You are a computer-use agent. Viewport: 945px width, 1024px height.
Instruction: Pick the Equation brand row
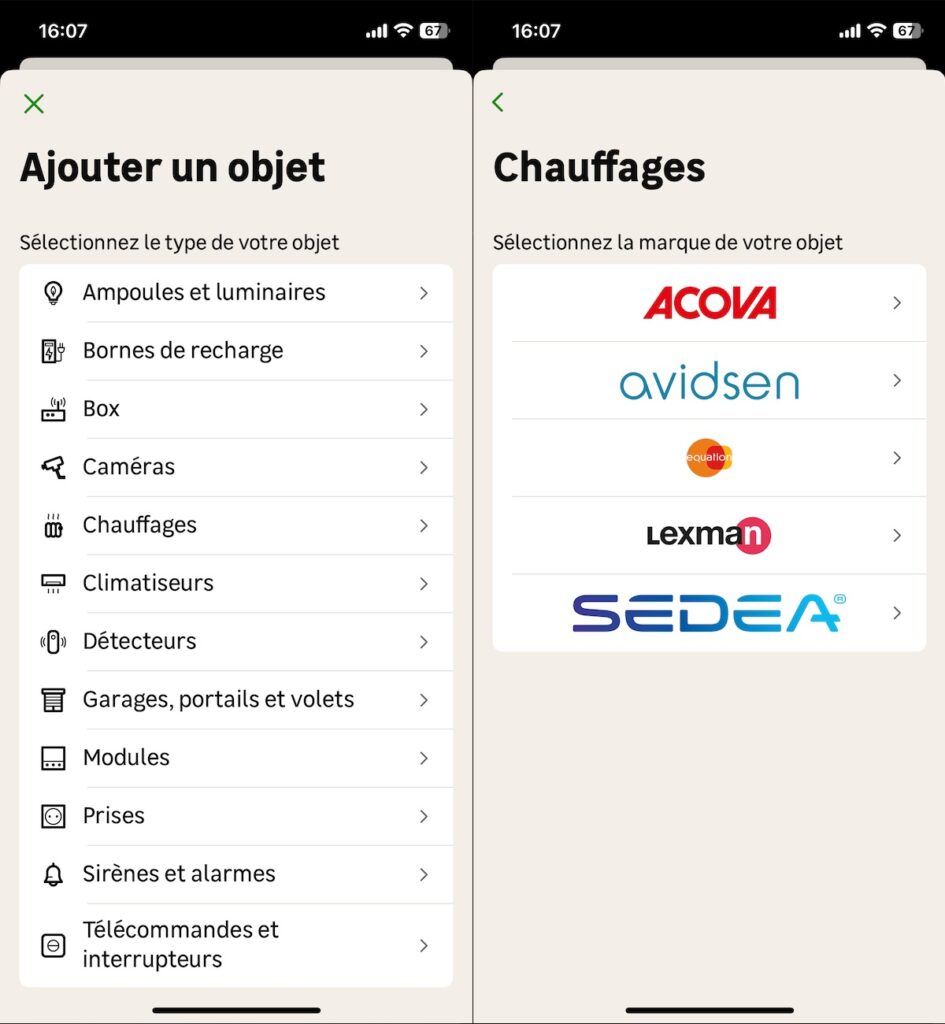tap(709, 458)
